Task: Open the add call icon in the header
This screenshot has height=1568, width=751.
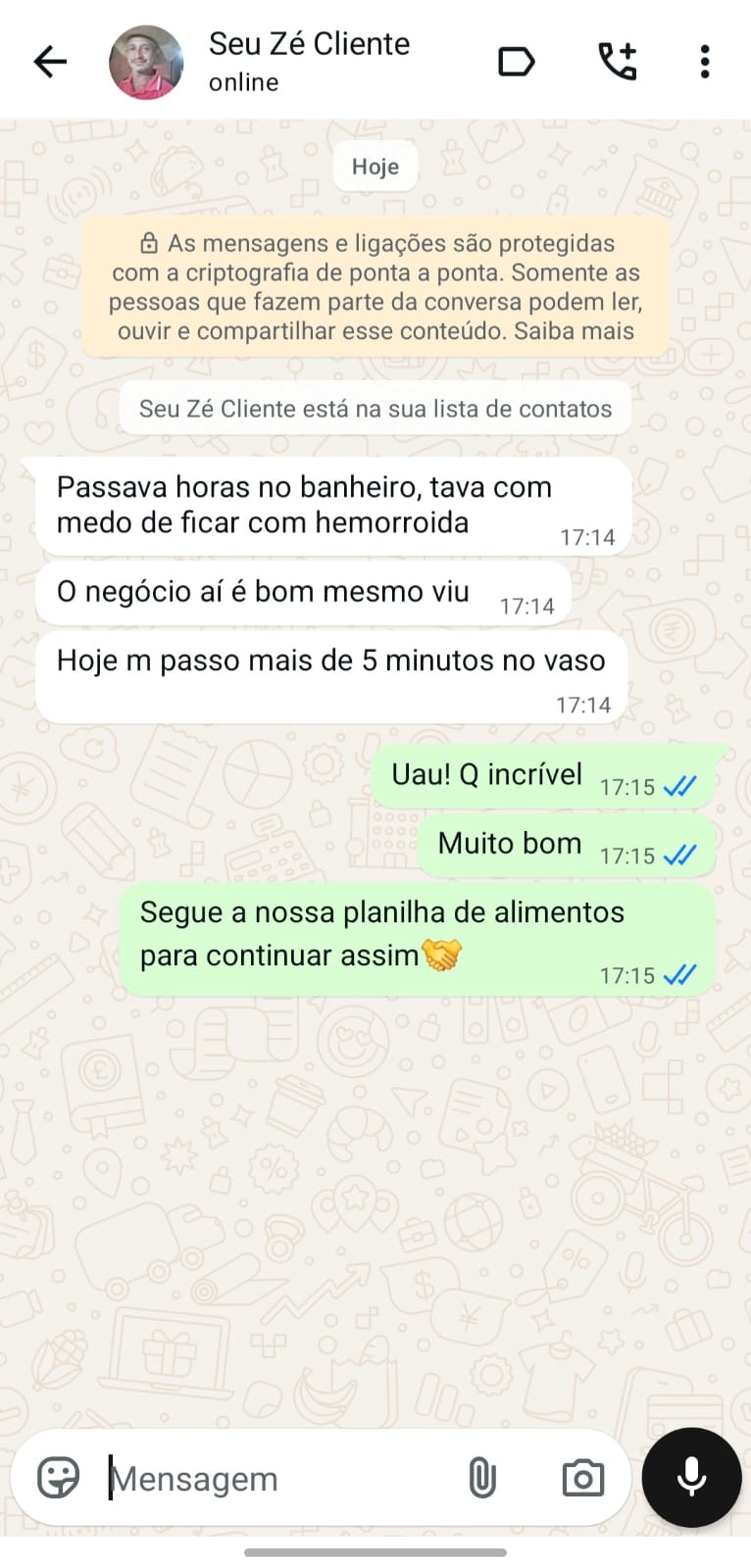Action: [x=617, y=61]
